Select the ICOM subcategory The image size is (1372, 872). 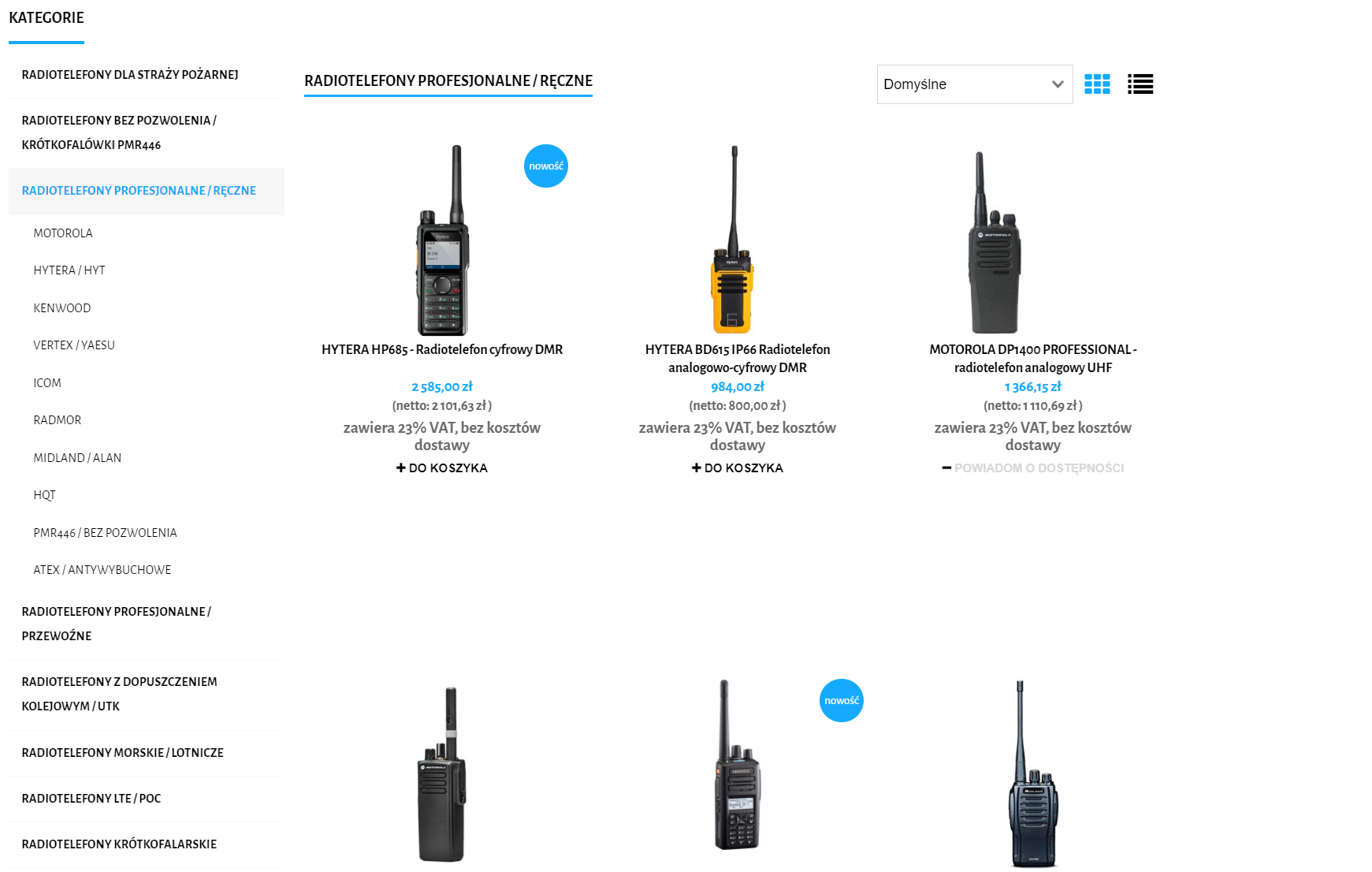[x=47, y=383]
